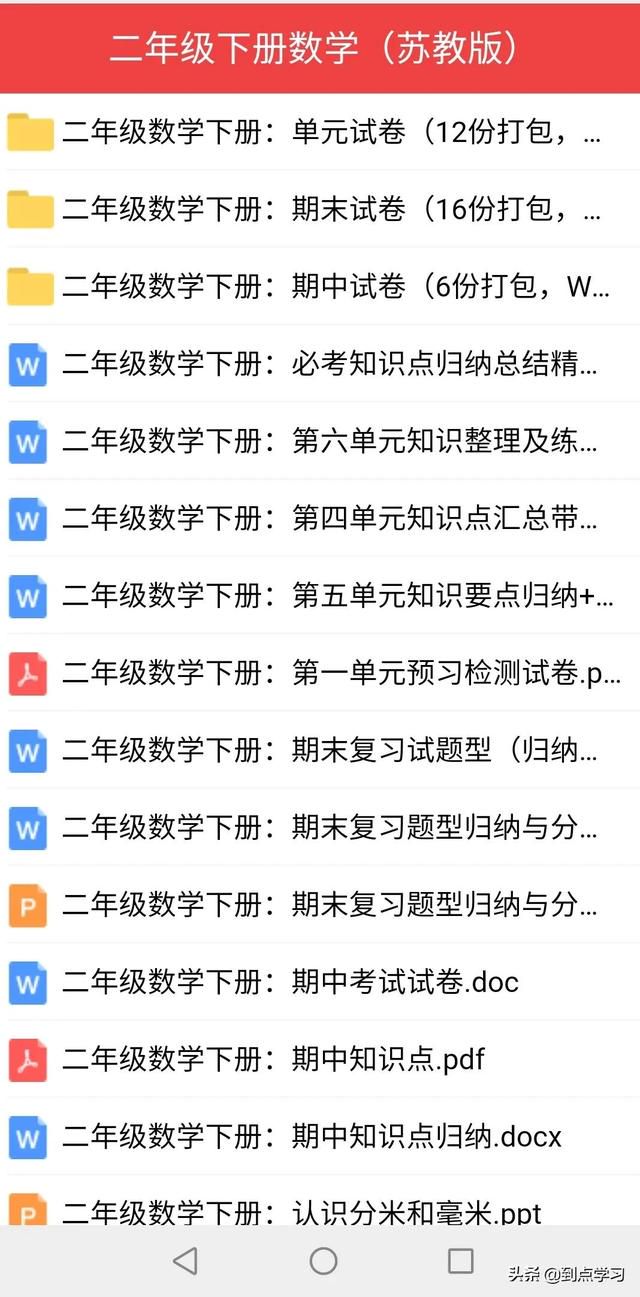Open the 必考知识点归纳总结 Word document
Image resolution: width=640 pixels, height=1297 pixels.
click(x=320, y=364)
